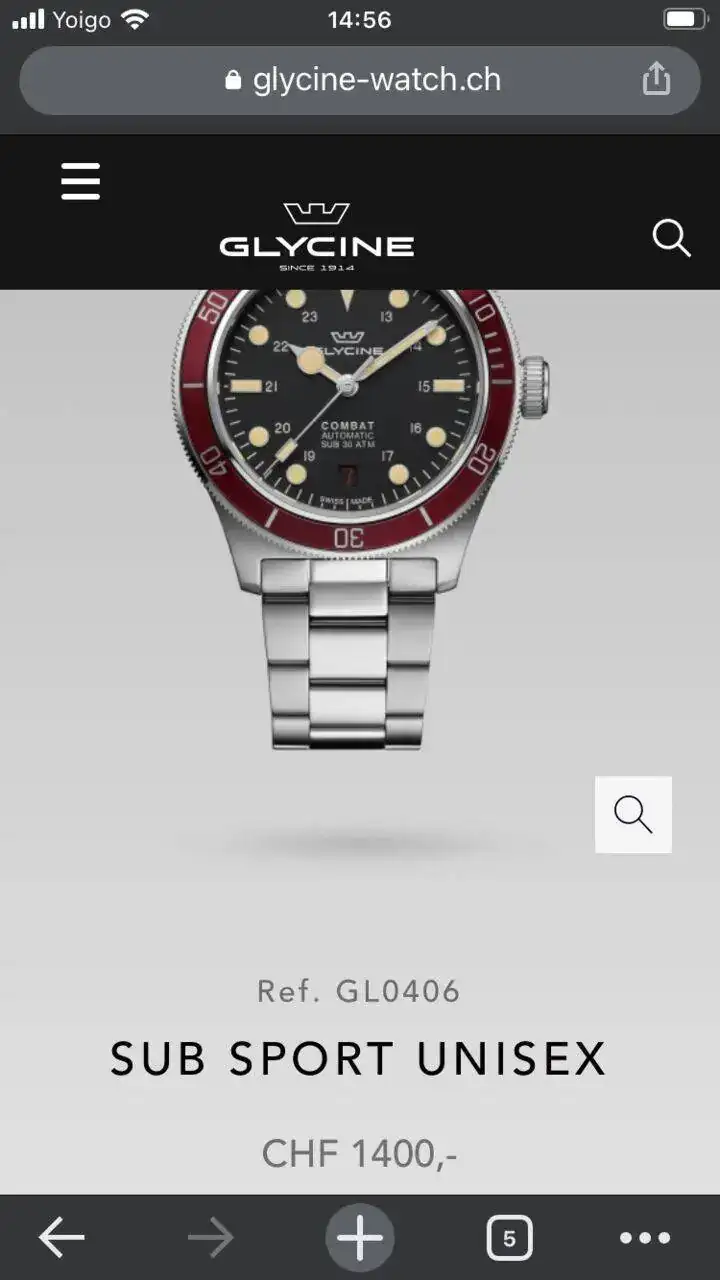Open the browser's three-dot menu
Viewport: 720px width, 1280px height.
tap(645, 1239)
